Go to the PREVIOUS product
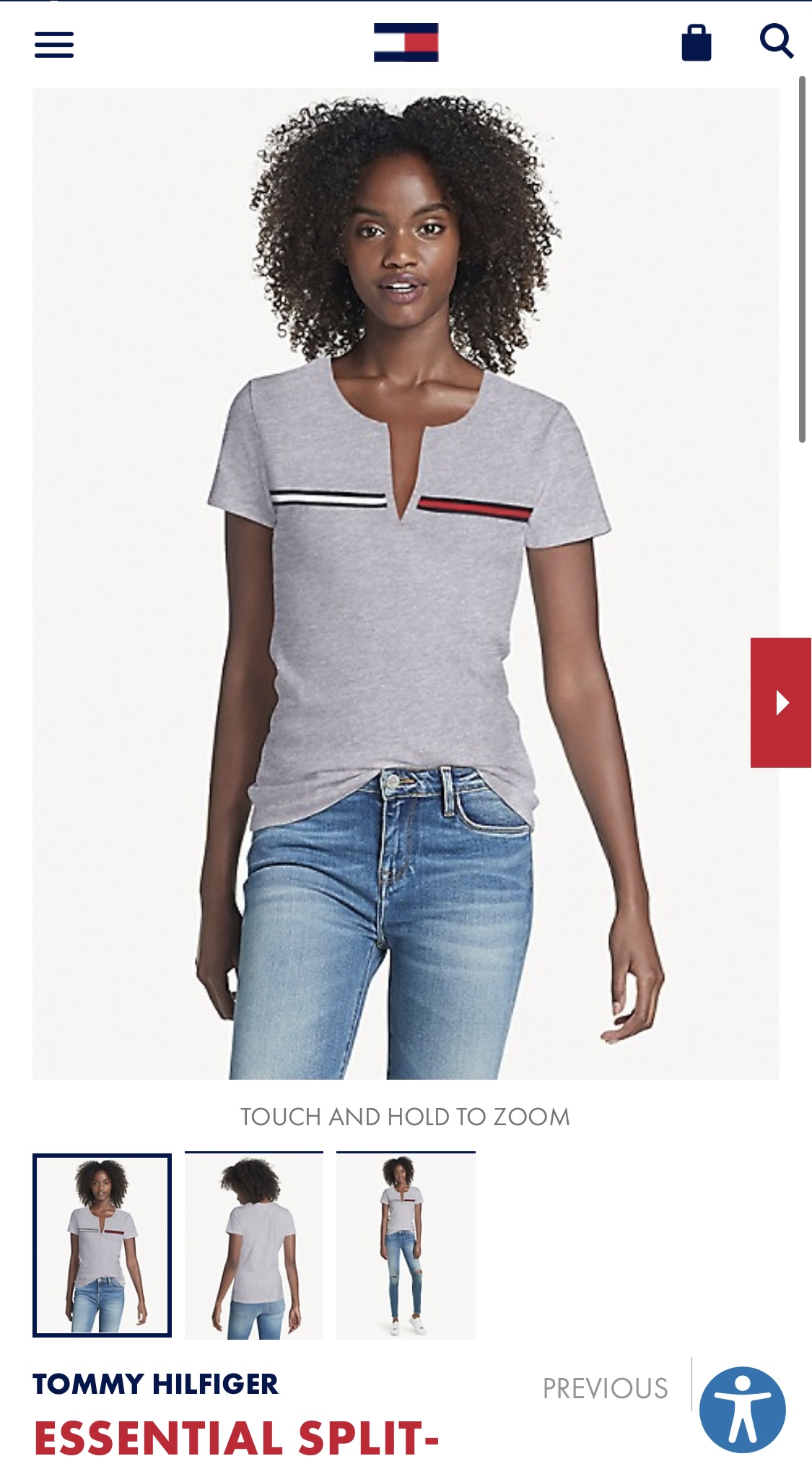 tap(605, 1388)
